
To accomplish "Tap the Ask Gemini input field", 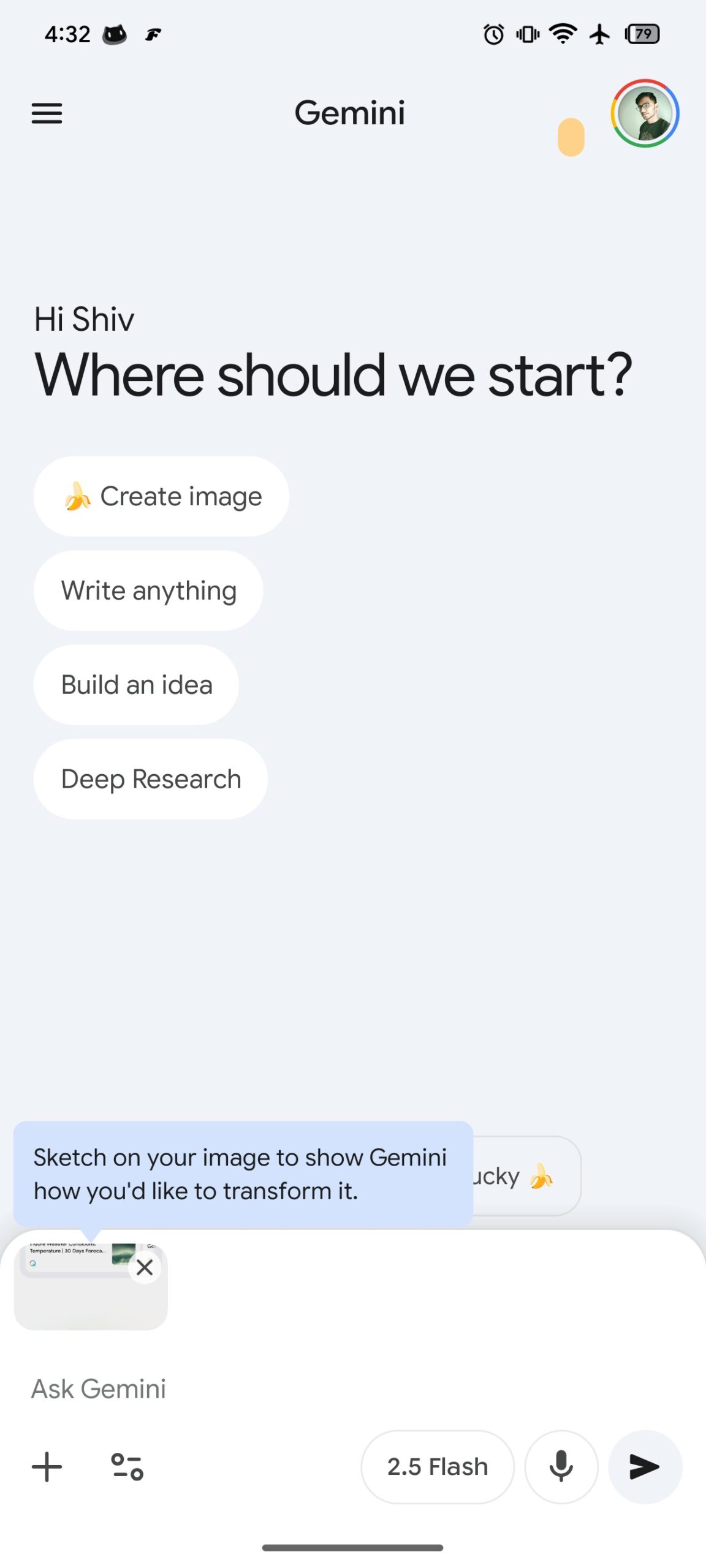I will pyautogui.click(x=98, y=1389).
